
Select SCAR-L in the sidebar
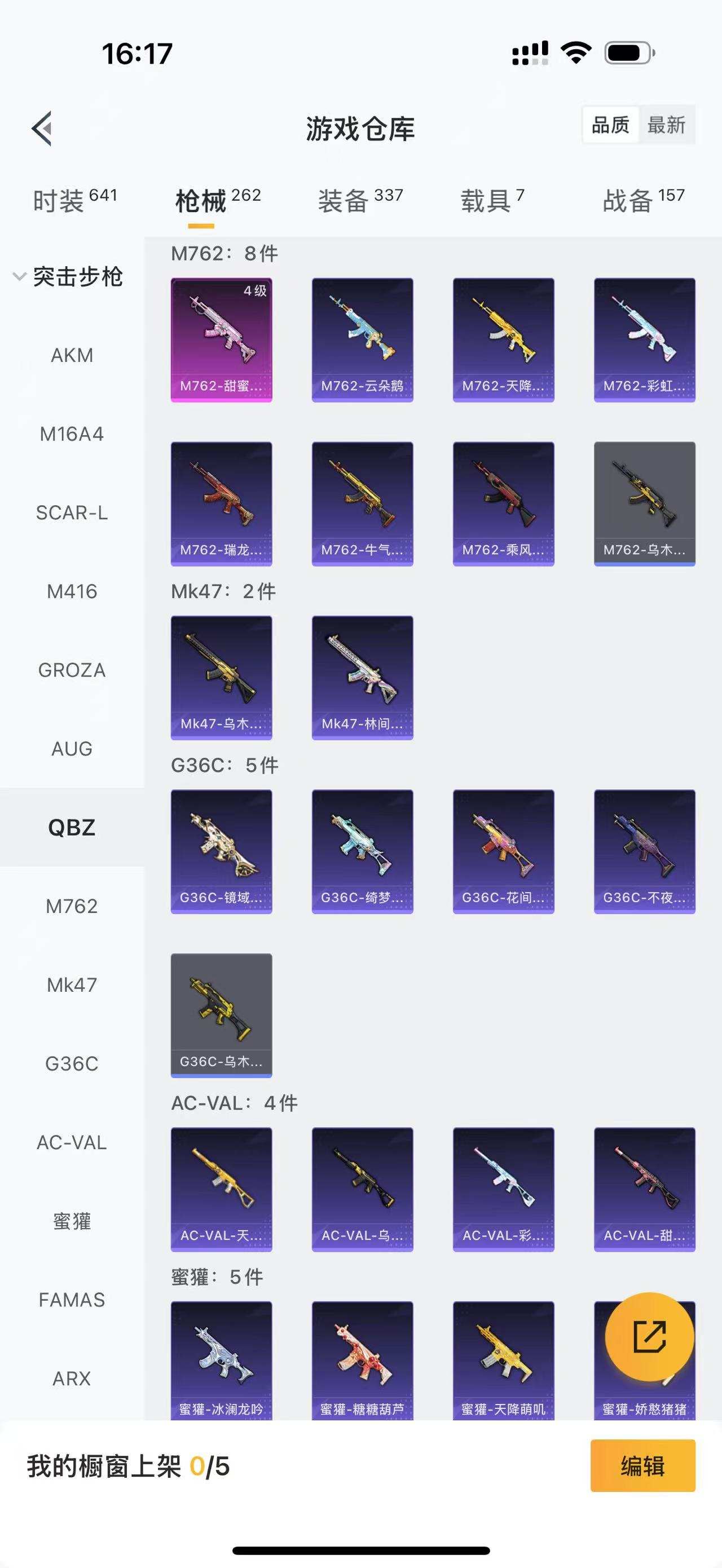coord(72,513)
